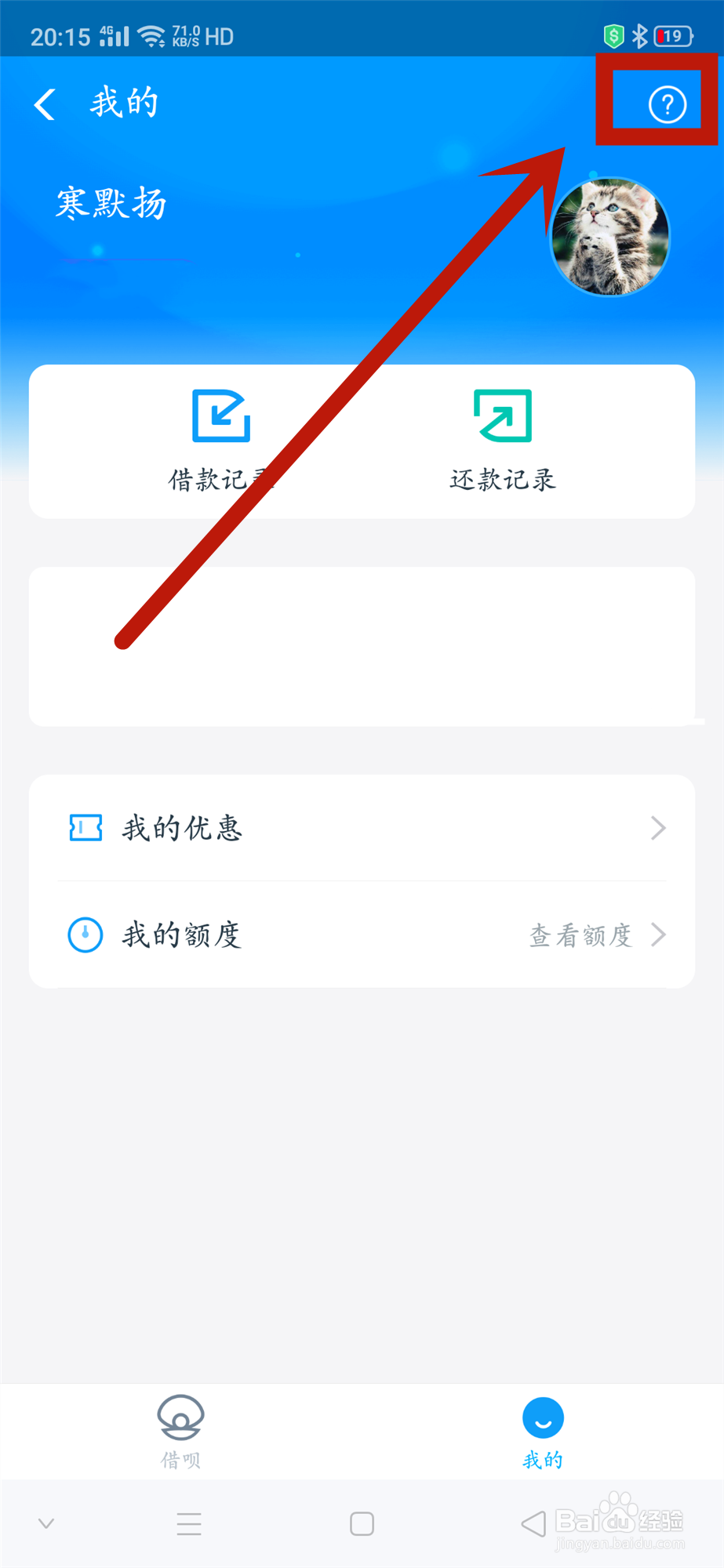The image size is (724, 1568).
Task: Open the 我的优惠 coupons entry
Action: pyautogui.click(x=183, y=828)
